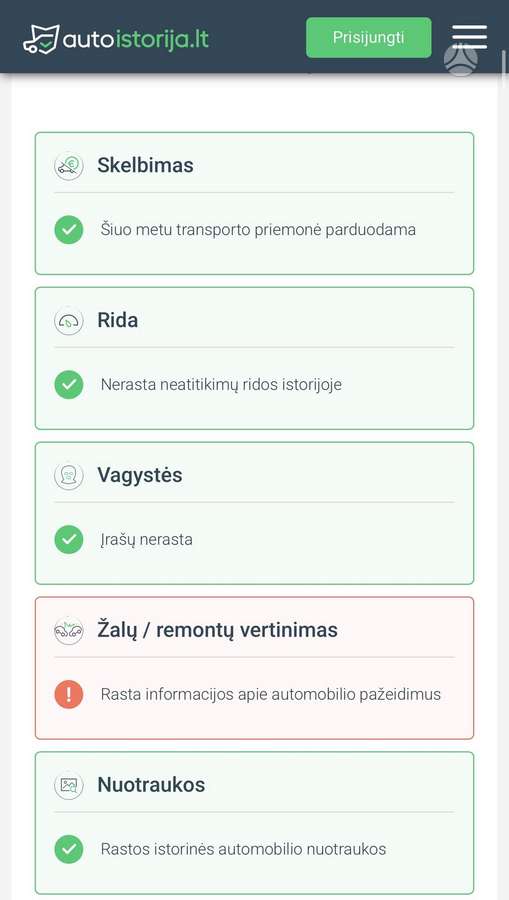Go to the autoistorija.lt home page
Image resolution: width=509 pixels, height=900 pixels.
click(x=116, y=39)
